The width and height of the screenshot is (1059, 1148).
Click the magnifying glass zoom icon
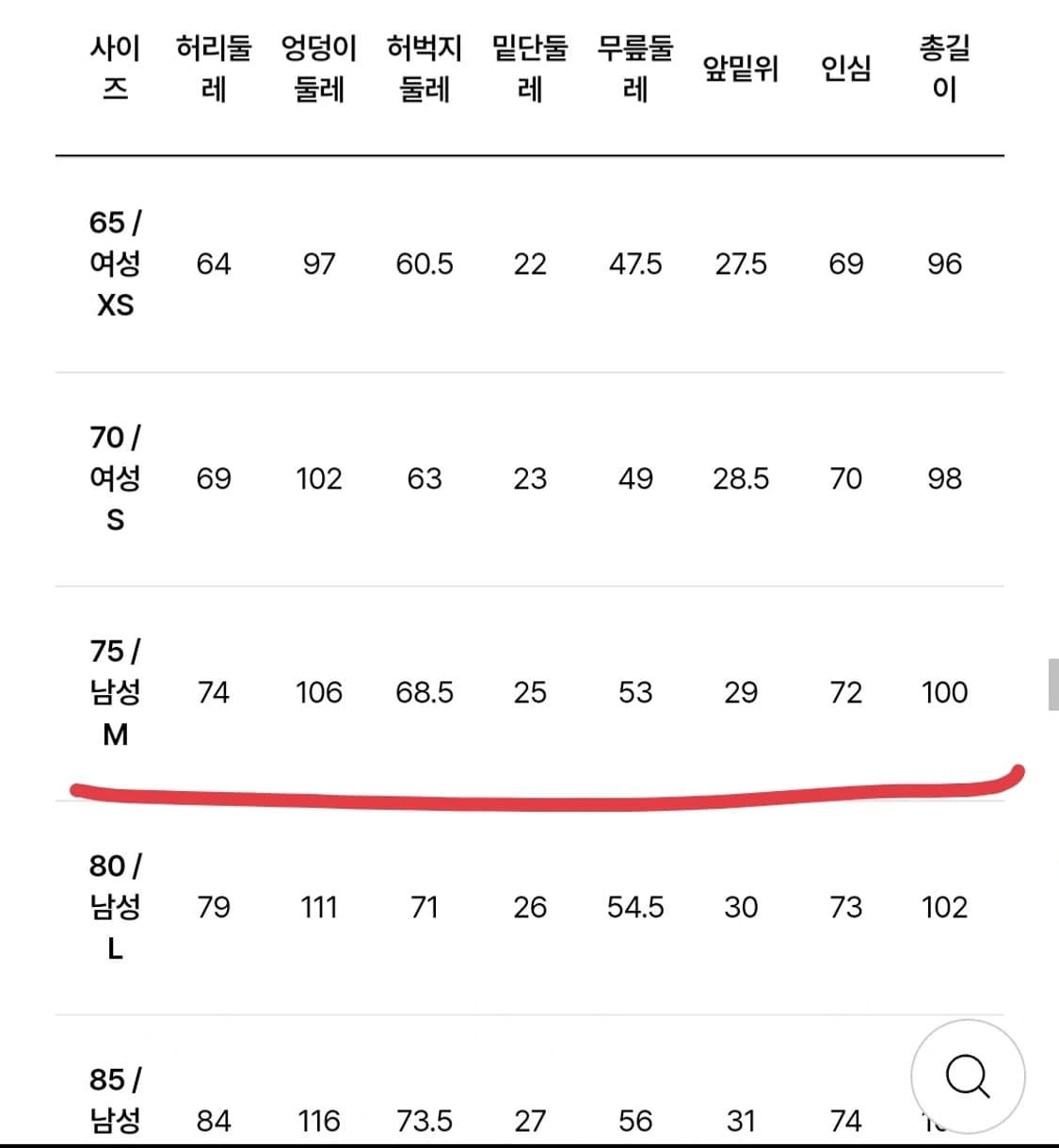point(970,1076)
